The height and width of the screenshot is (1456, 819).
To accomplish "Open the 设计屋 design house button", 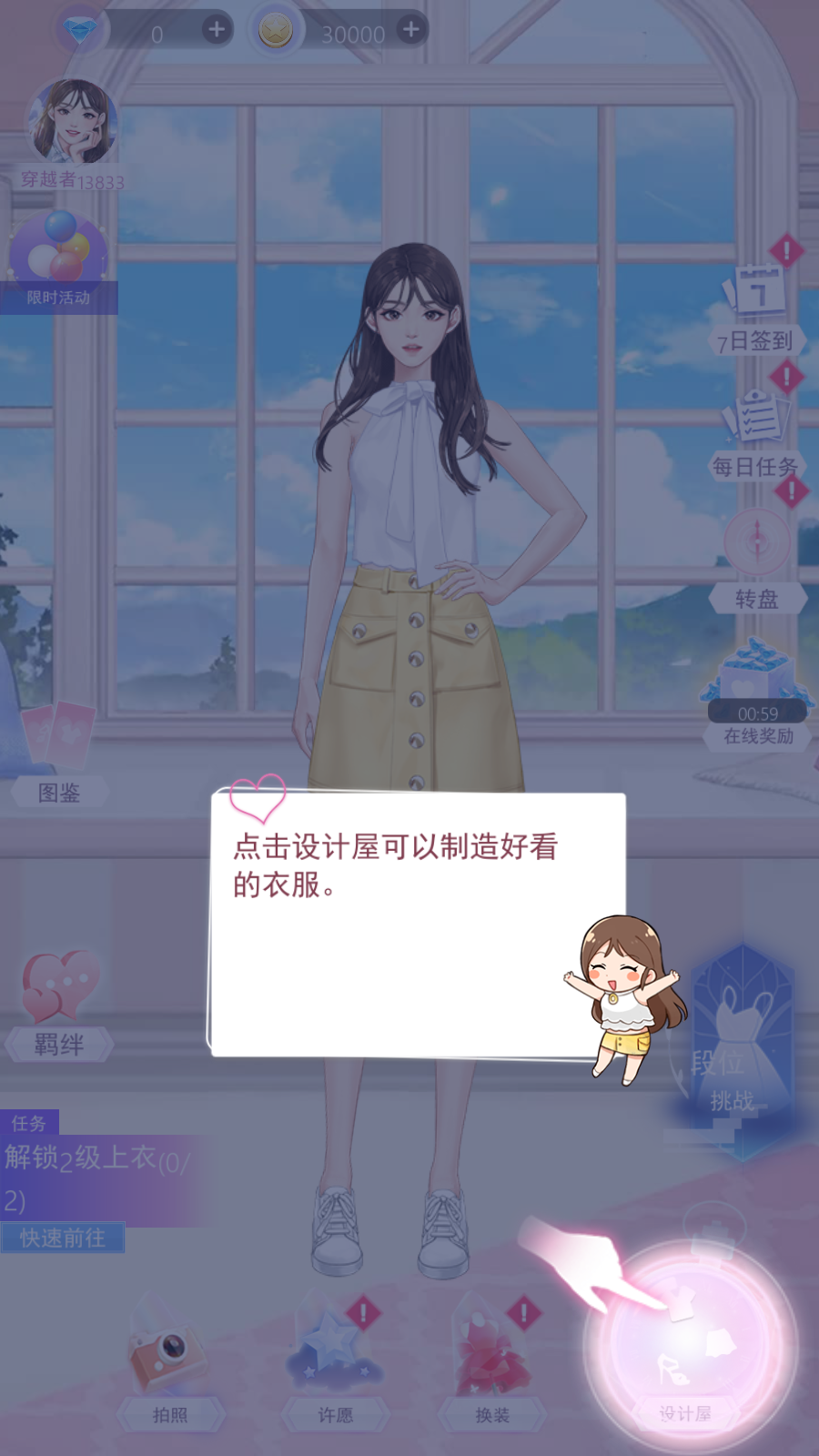I will [x=690, y=1347].
